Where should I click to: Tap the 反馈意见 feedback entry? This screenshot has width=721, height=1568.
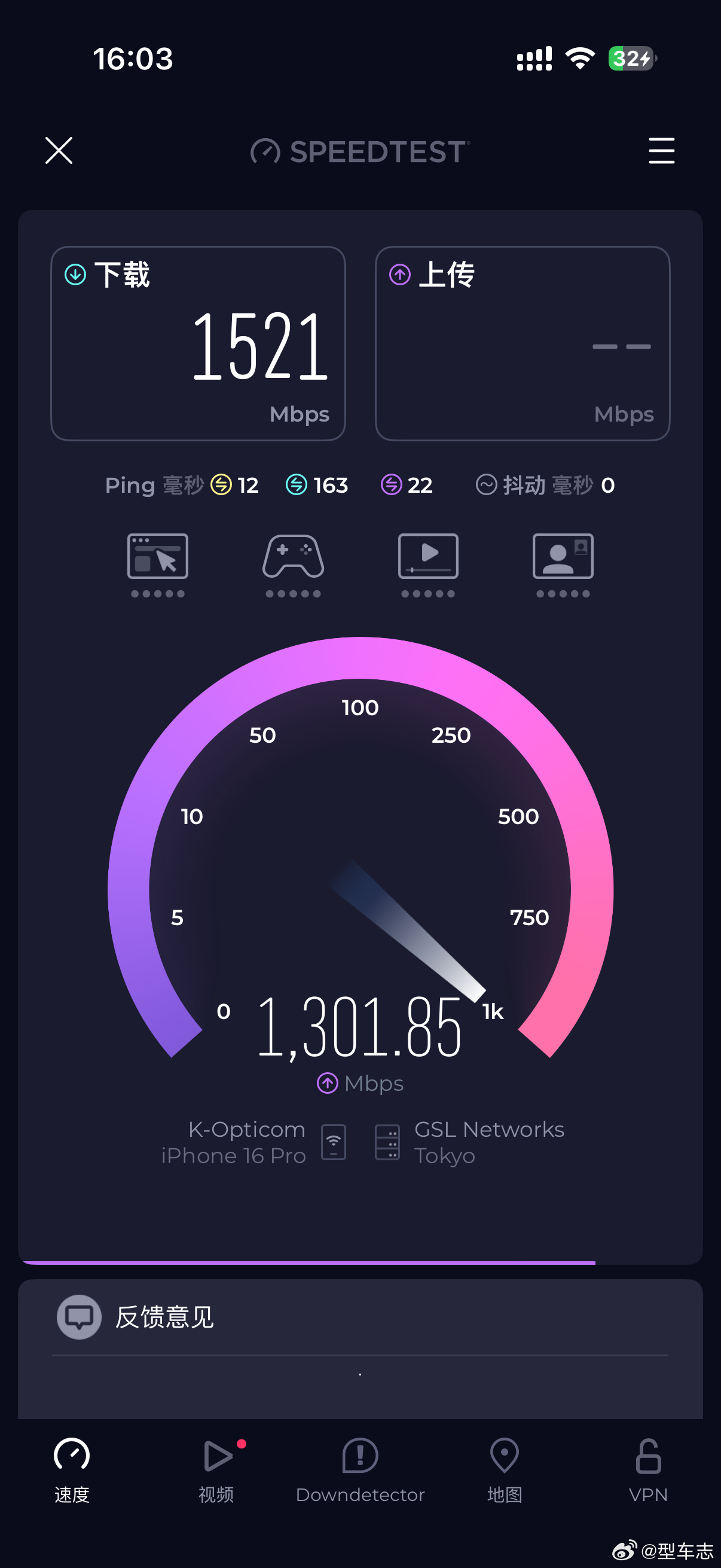click(163, 1317)
